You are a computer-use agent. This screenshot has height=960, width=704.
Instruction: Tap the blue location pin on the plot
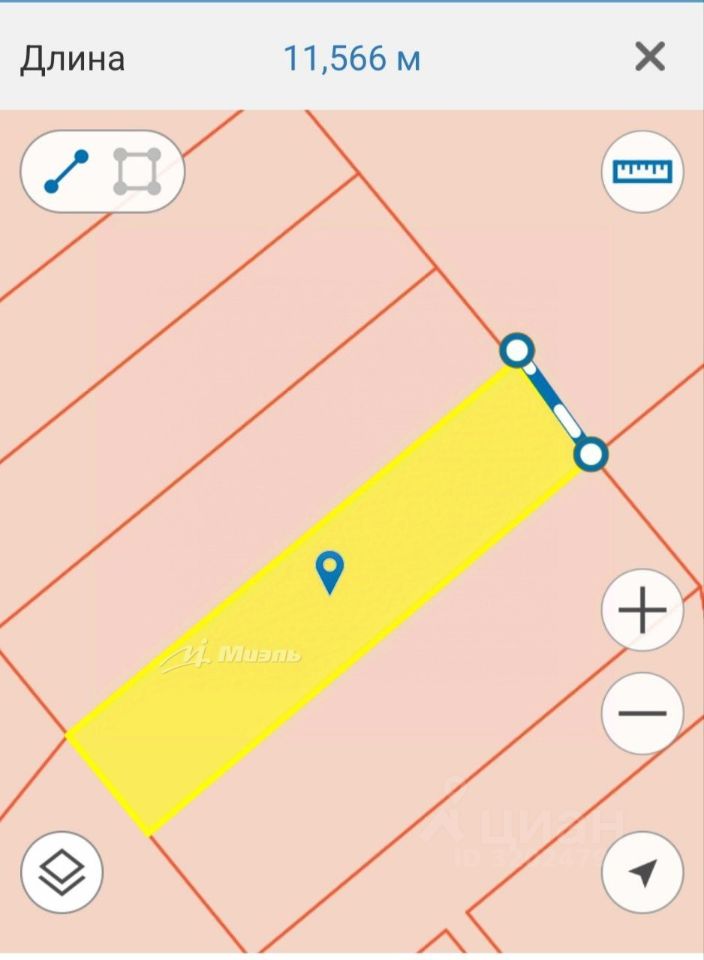pyautogui.click(x=329, y=572)
